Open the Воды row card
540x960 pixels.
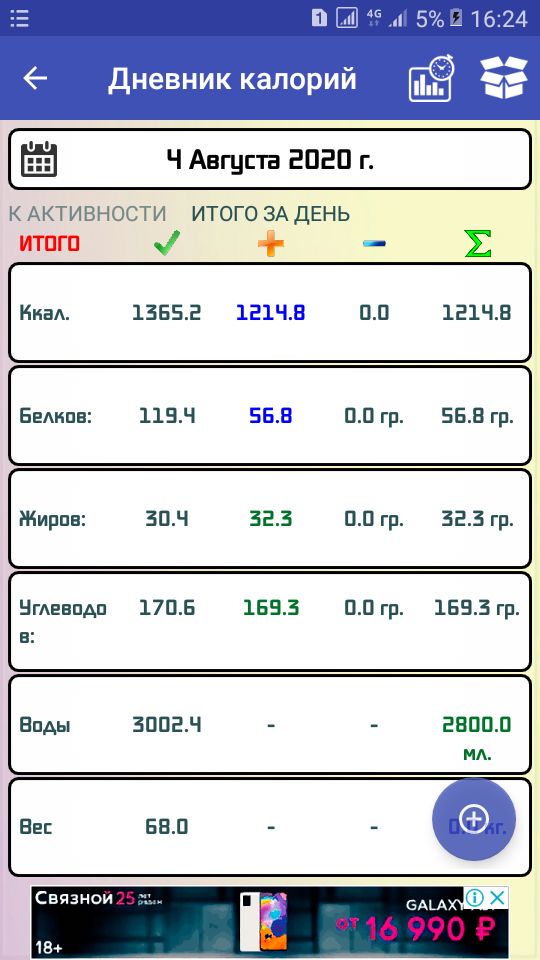pos(269,724)
